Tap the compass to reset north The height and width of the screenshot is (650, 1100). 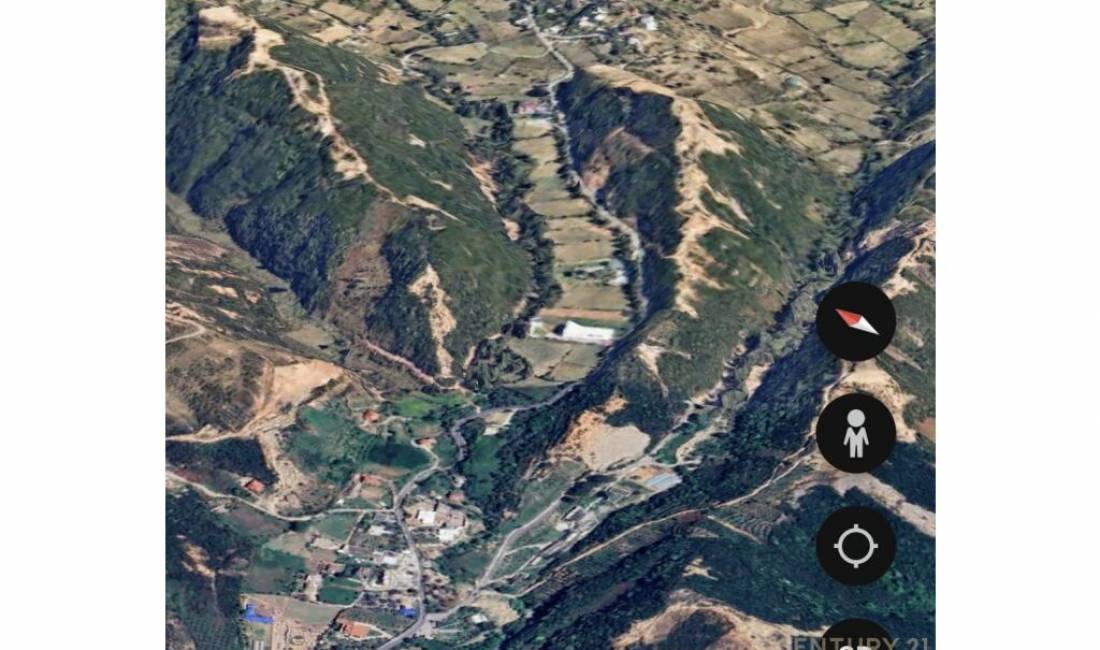(x=855, y=321)
